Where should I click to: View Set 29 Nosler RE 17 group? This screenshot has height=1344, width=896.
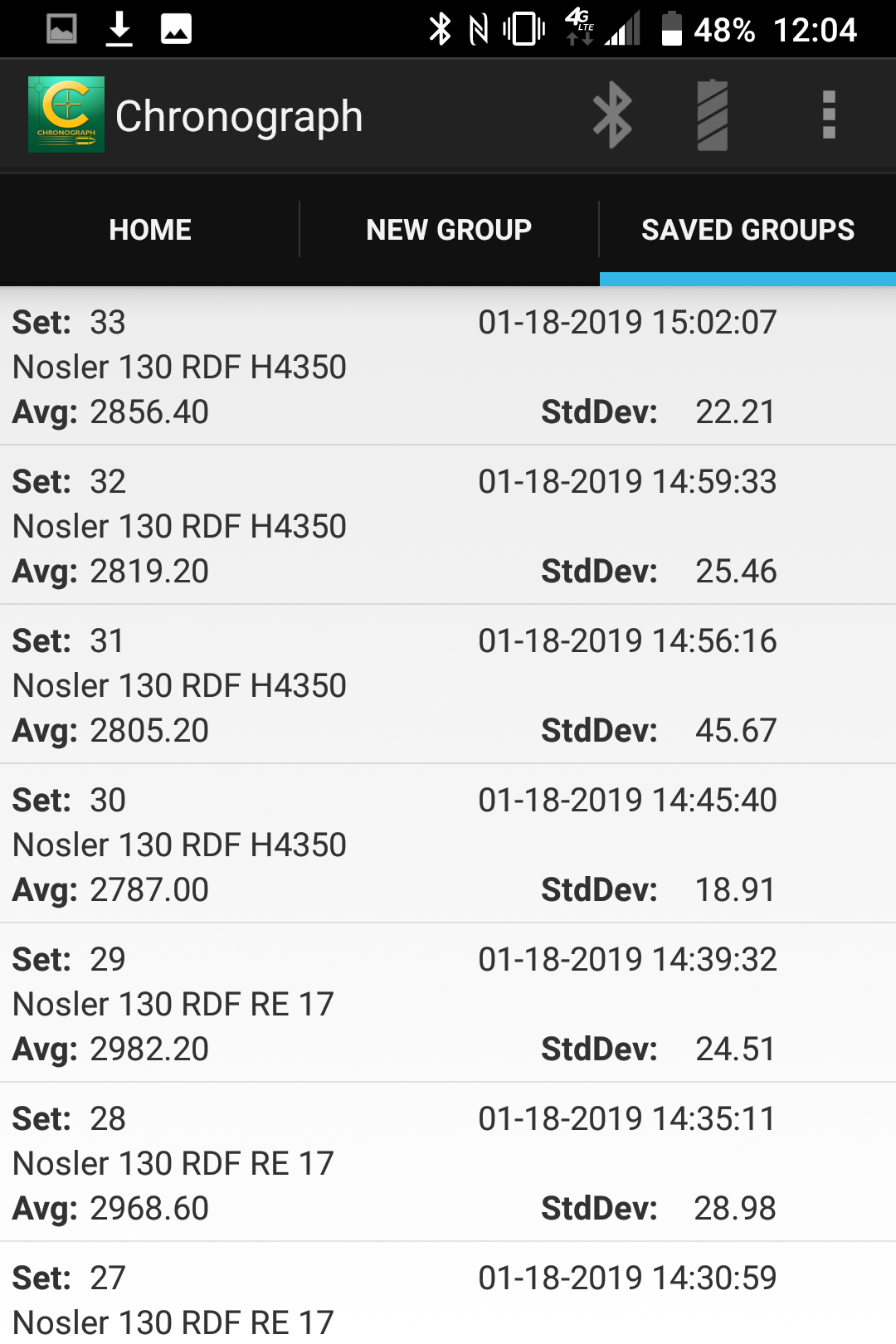pos(448,1004)
